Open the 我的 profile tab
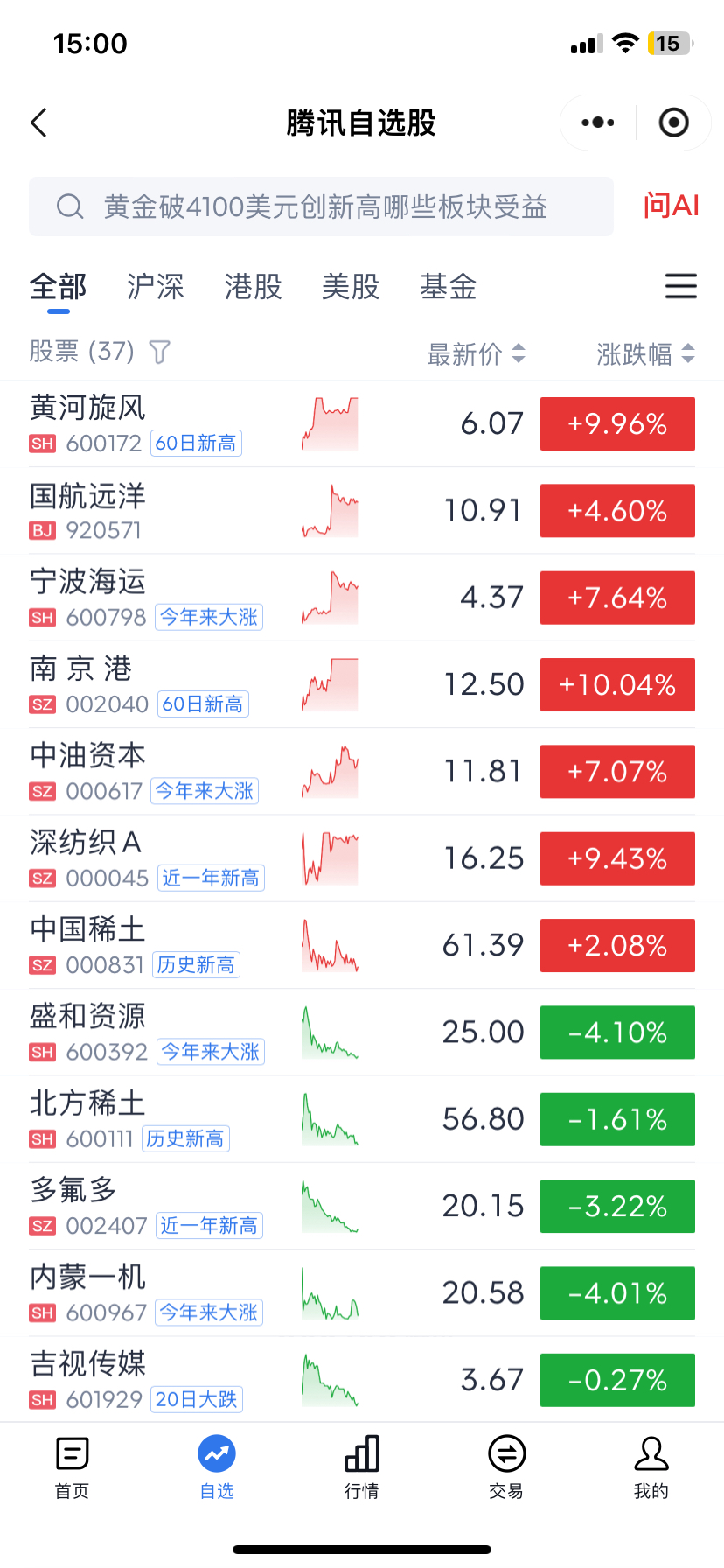Image resolution: width=724 pixels, height=1568 pixels. [x=651, y=1468]
